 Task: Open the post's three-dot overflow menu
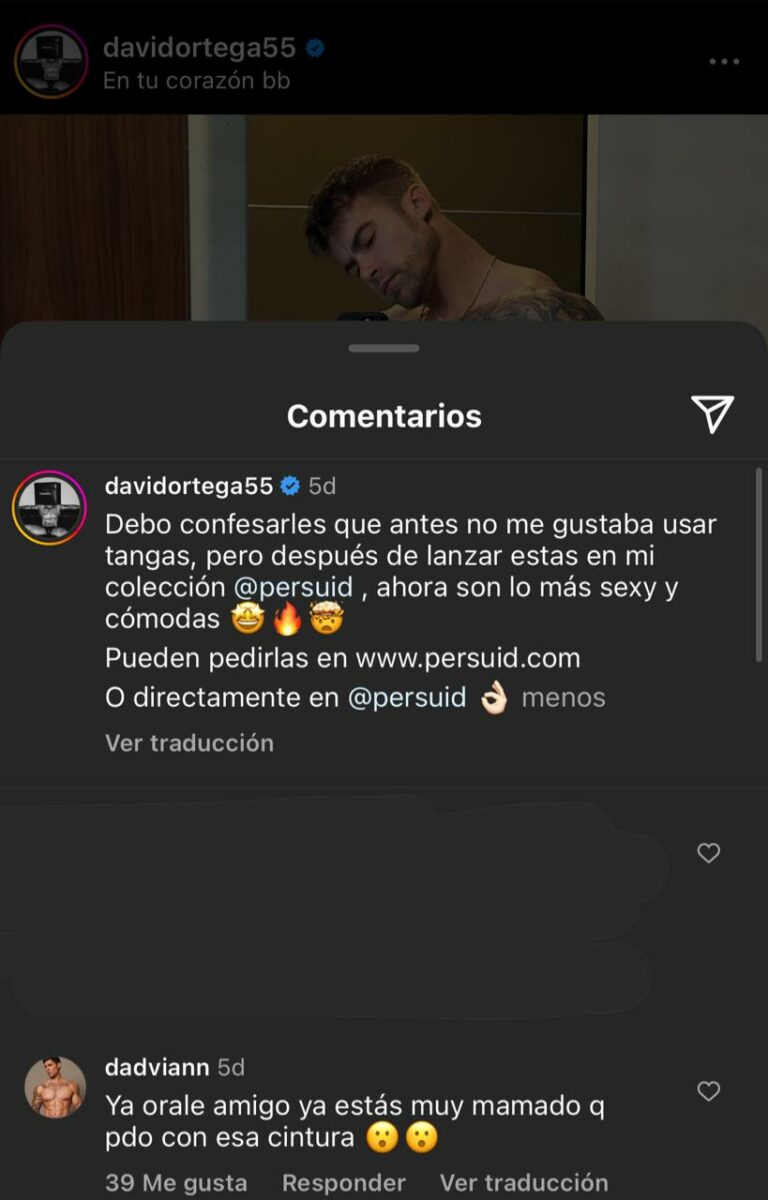tap(724, 62)
